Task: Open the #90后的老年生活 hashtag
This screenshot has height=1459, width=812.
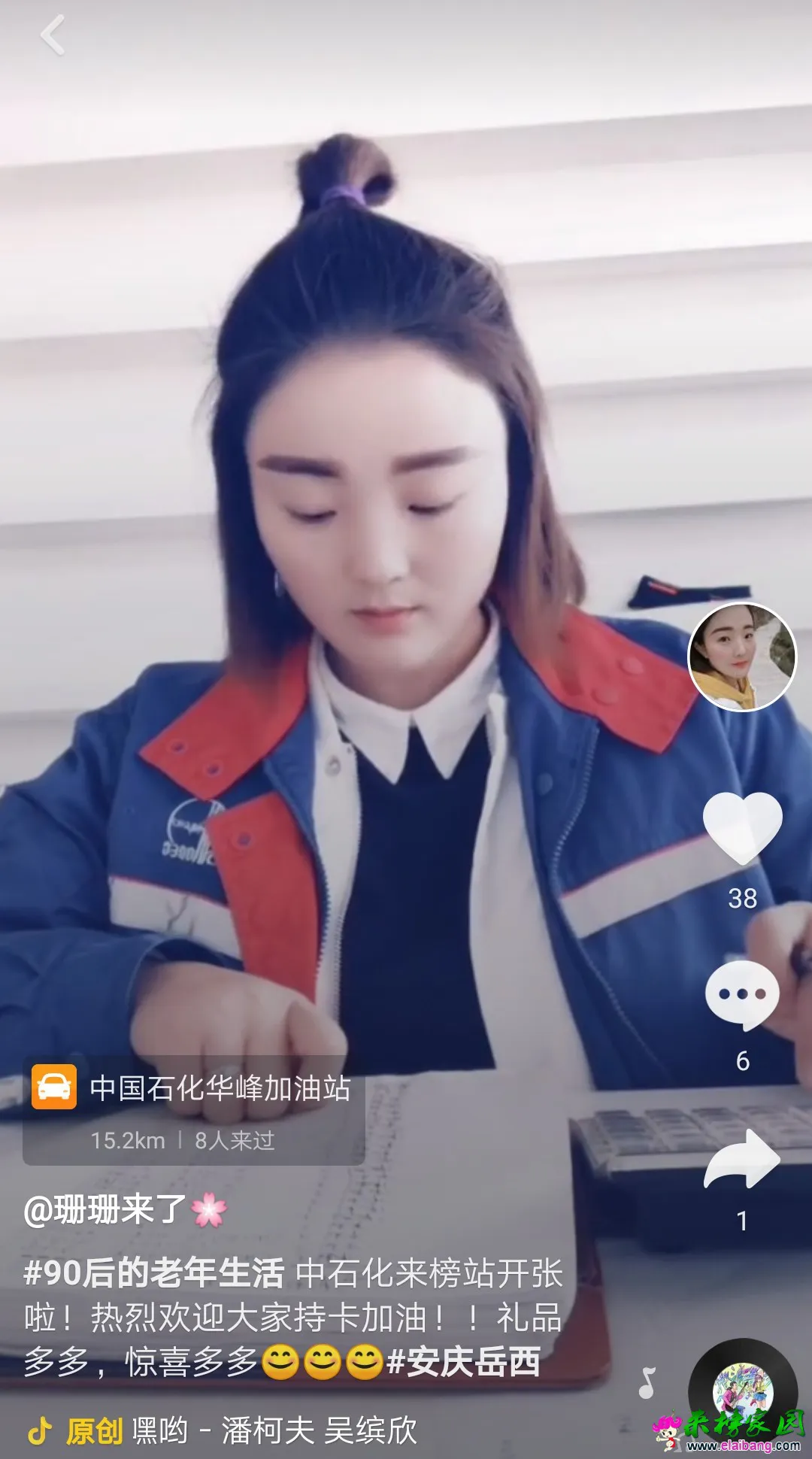Action: [154, 1272]
